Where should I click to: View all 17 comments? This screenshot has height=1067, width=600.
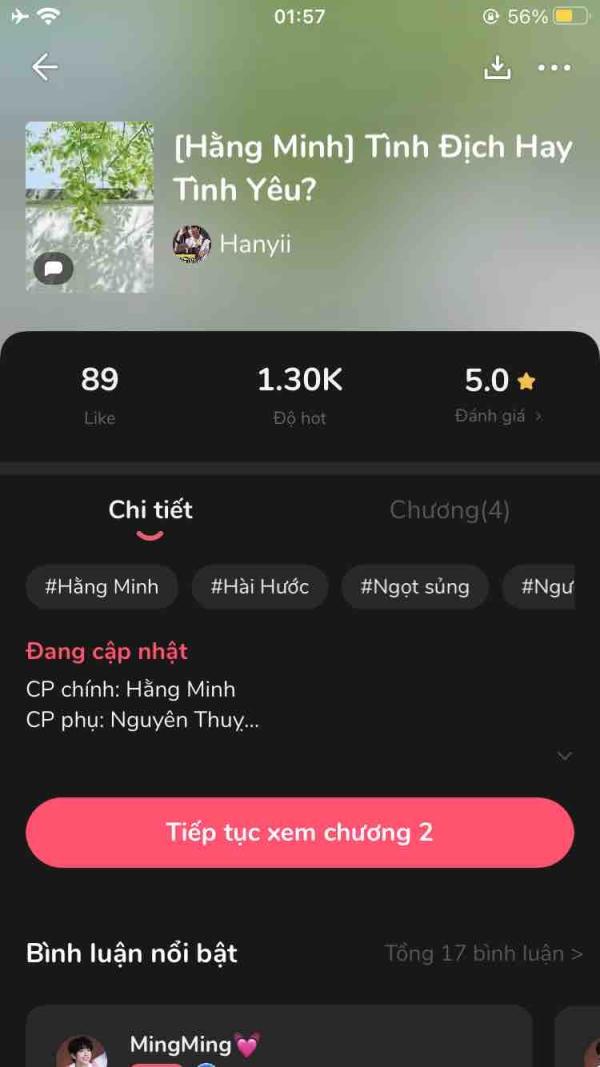[483, 953]
